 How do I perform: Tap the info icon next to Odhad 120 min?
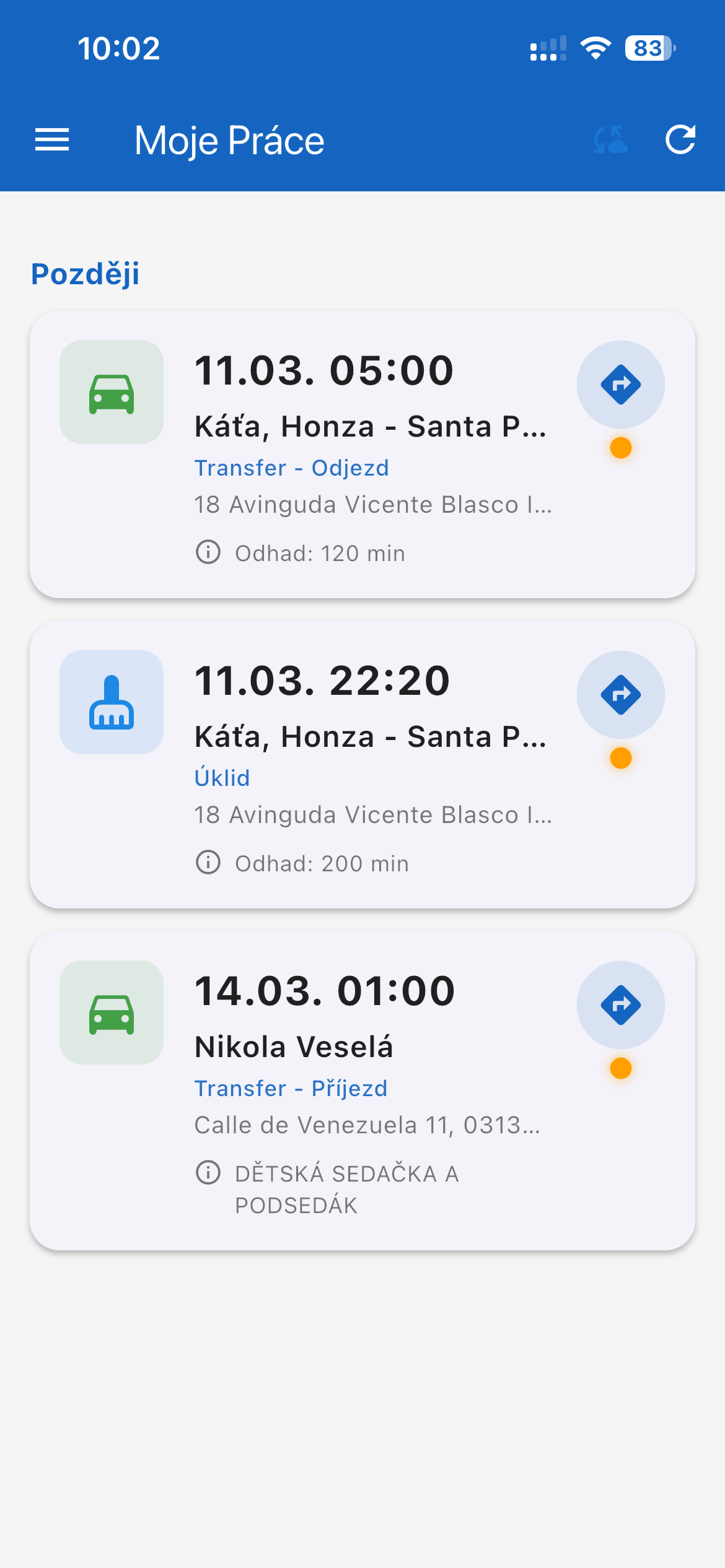click(x=208, y=552)
